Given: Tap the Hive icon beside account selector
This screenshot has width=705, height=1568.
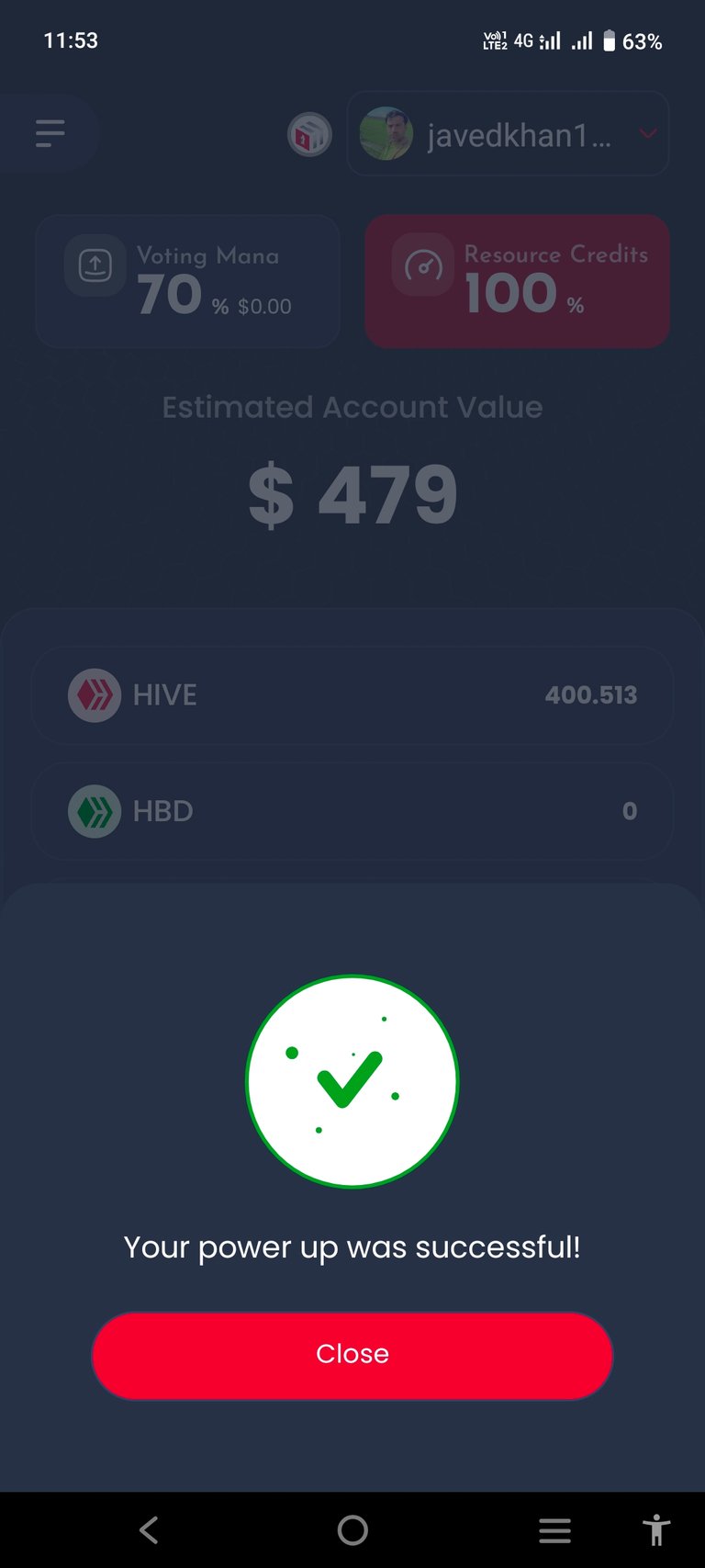Looking at the screenshot, I should [310, 135].
